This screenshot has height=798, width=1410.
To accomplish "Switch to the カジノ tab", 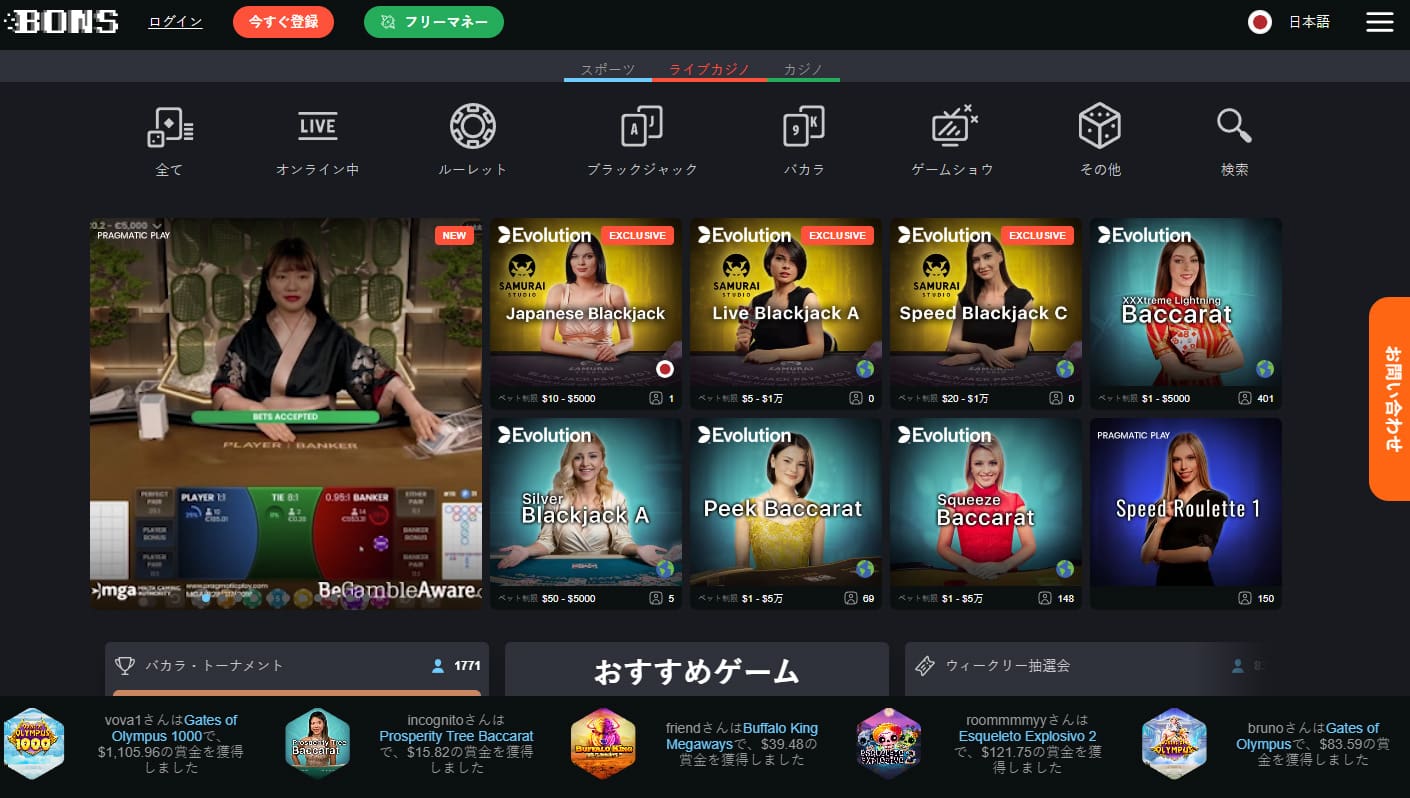I will pos(803,69).
